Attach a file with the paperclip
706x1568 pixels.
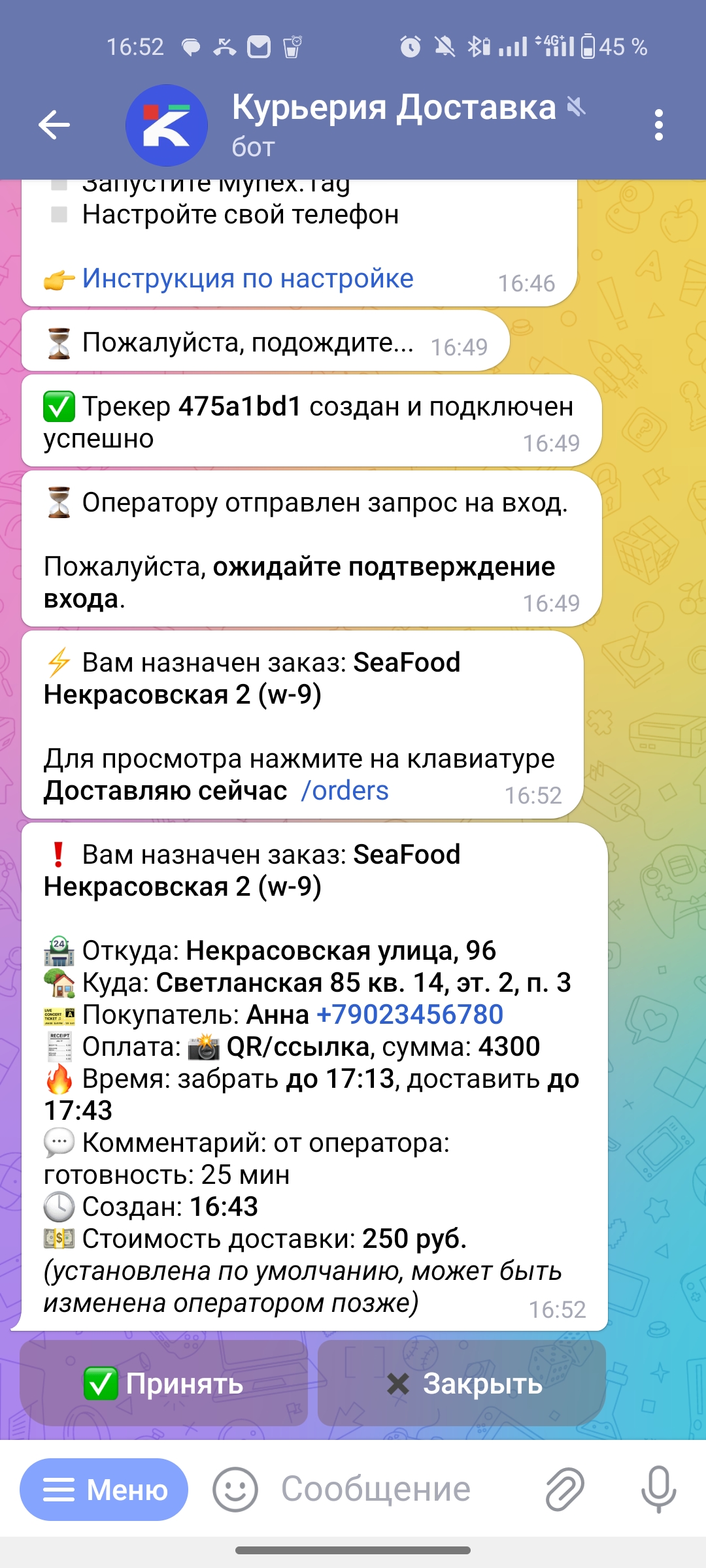pyautogui.click(x=564, y=1490)
